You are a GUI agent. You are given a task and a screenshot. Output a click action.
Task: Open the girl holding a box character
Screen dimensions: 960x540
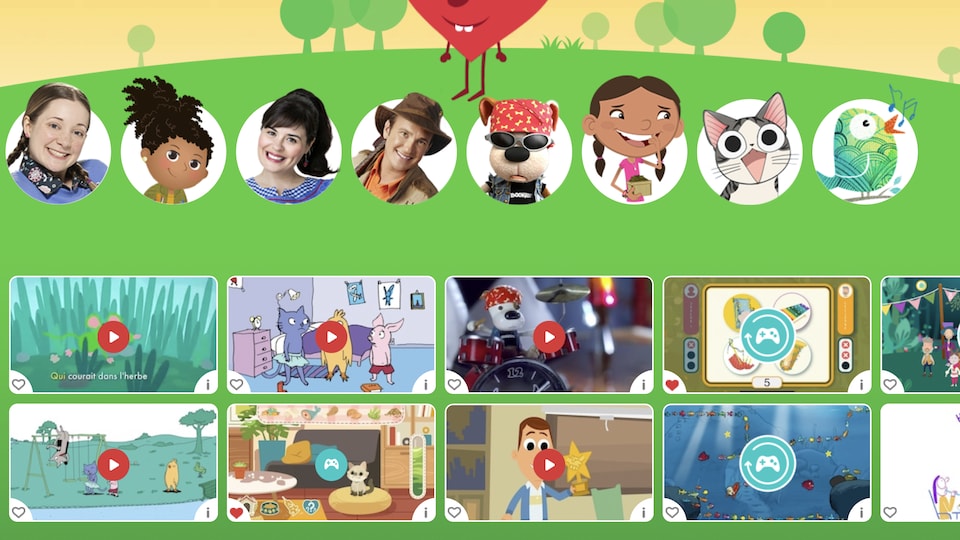tap(634, 151)
